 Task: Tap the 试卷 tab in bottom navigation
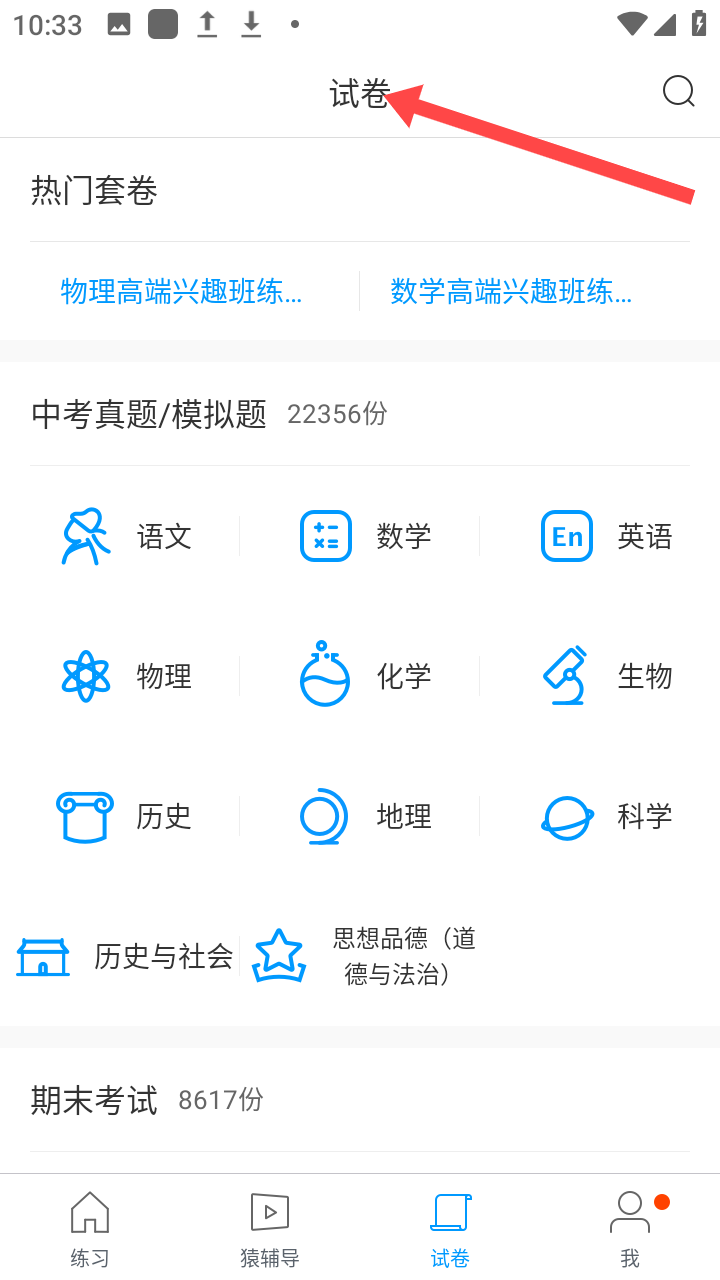point(450,1229)
